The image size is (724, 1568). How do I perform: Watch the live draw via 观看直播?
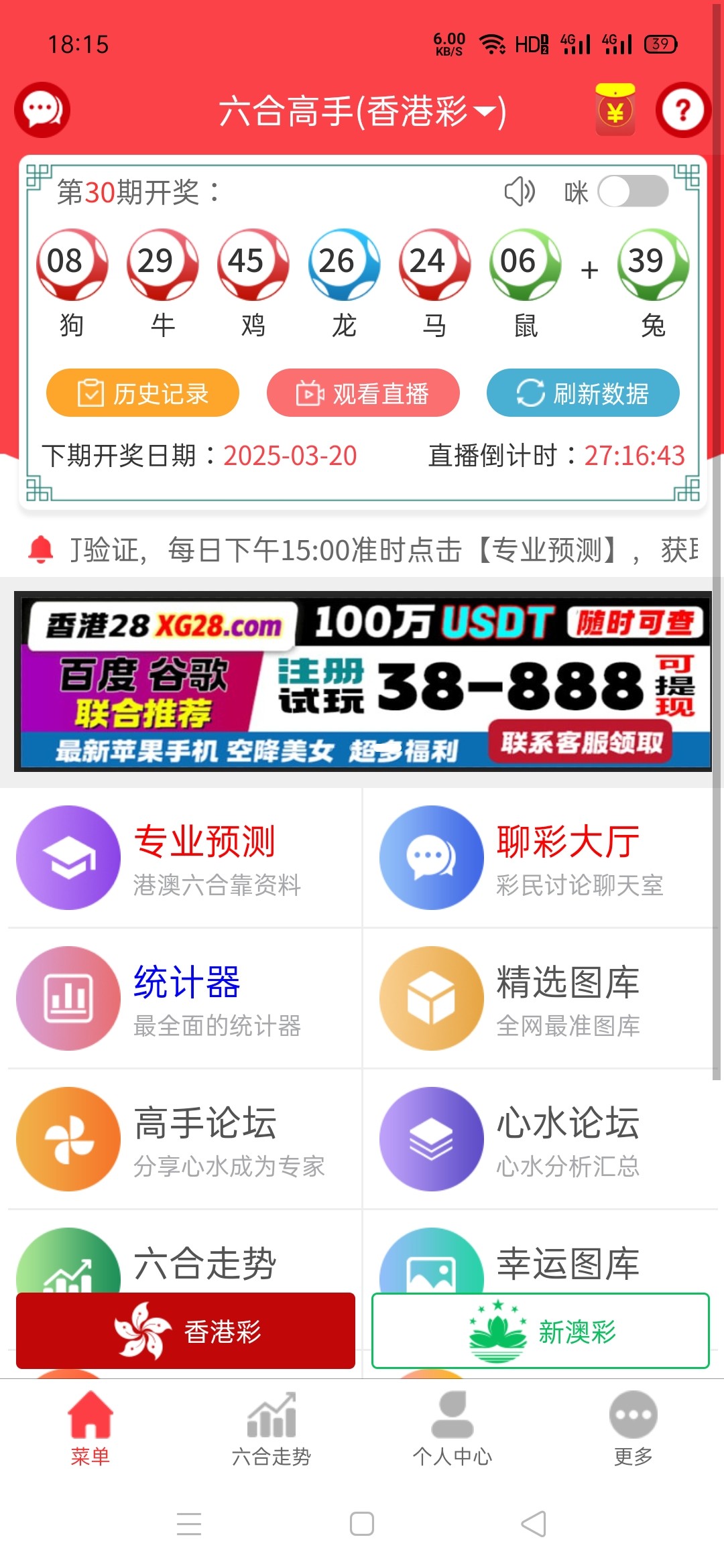(x=363, y=393)
